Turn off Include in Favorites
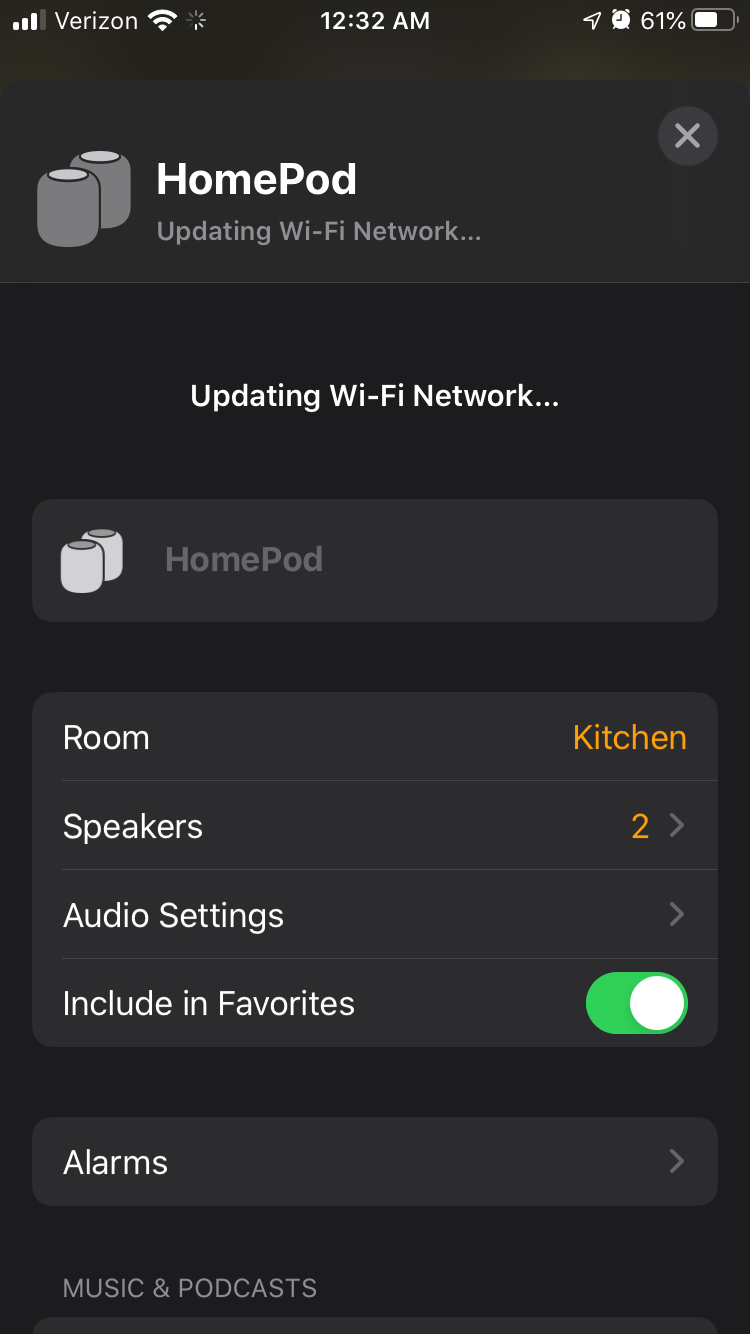 tap(636, 1003)
